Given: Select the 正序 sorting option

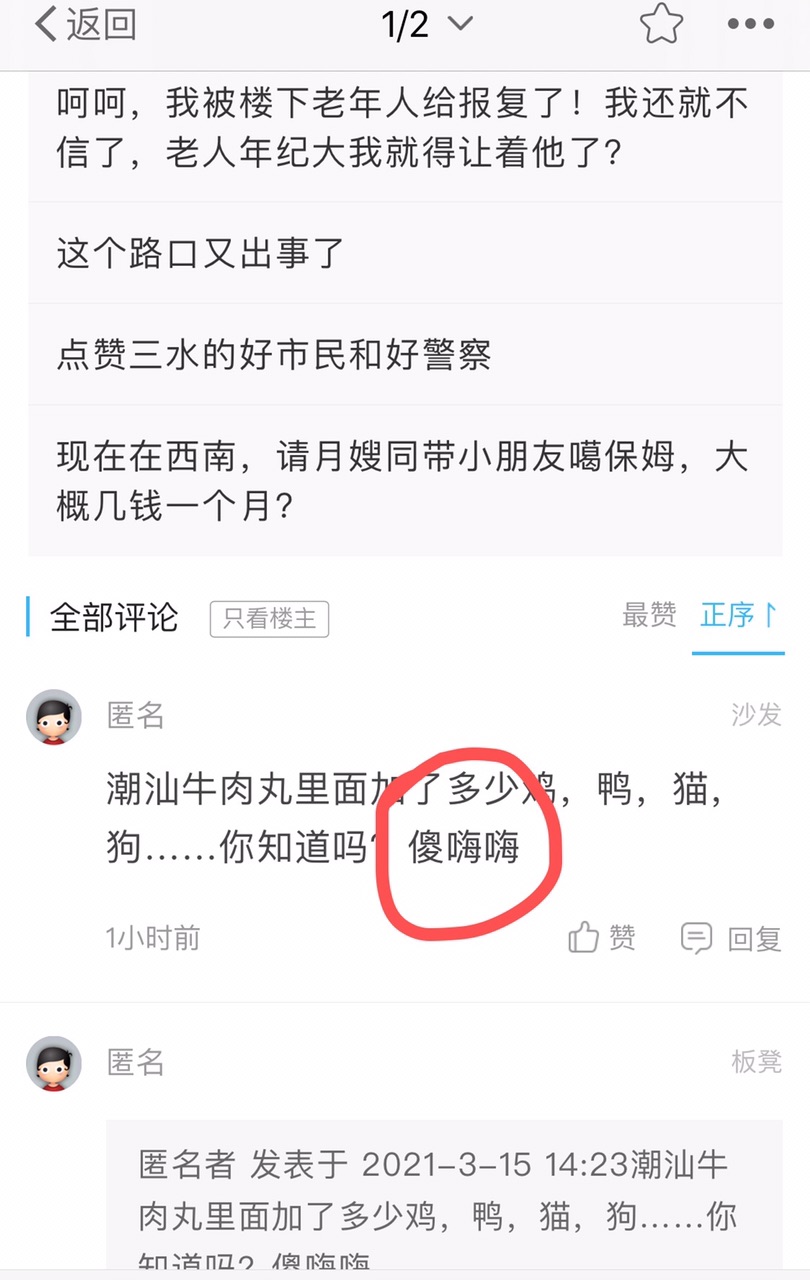Looking at the screenshot, I should coord(738,615).
